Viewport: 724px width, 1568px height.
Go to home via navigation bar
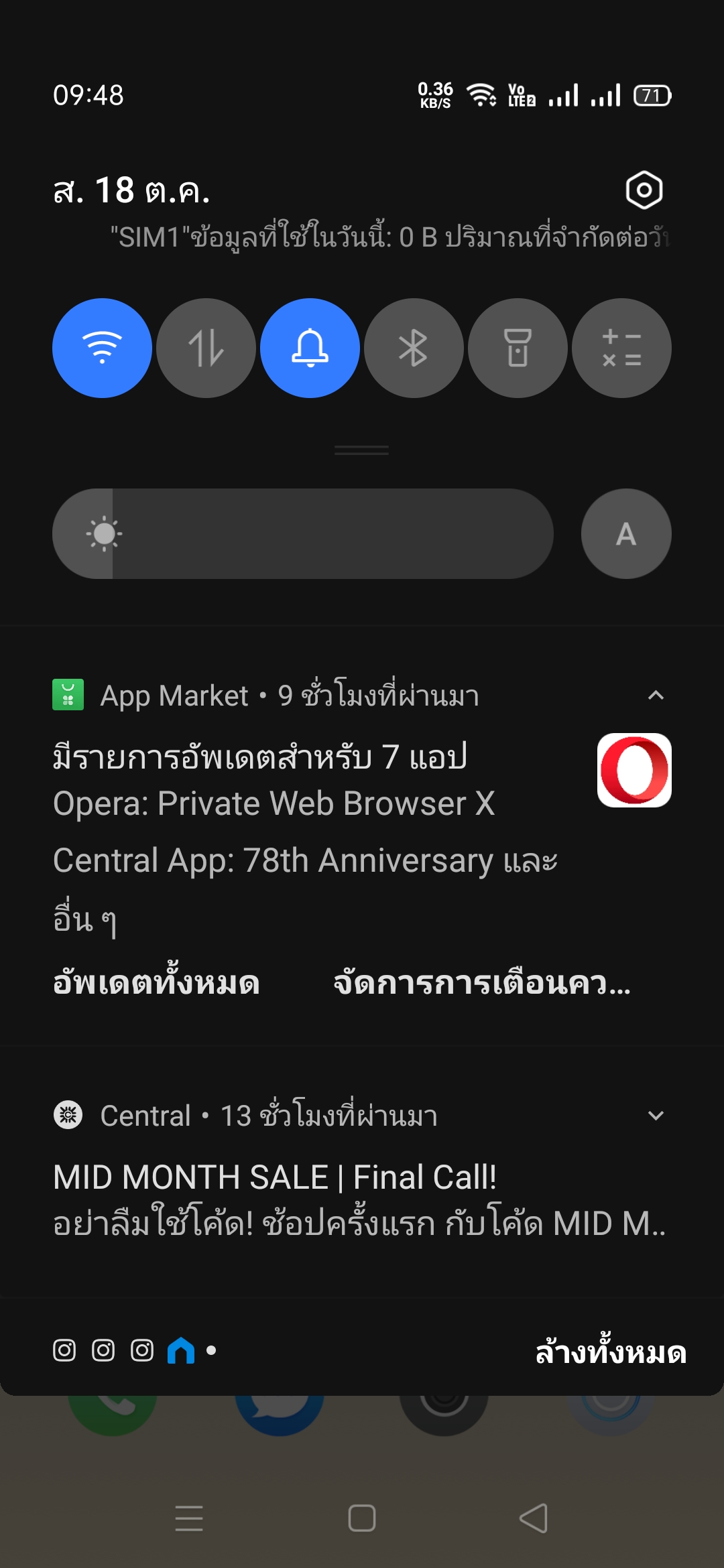coord(362,1518)
